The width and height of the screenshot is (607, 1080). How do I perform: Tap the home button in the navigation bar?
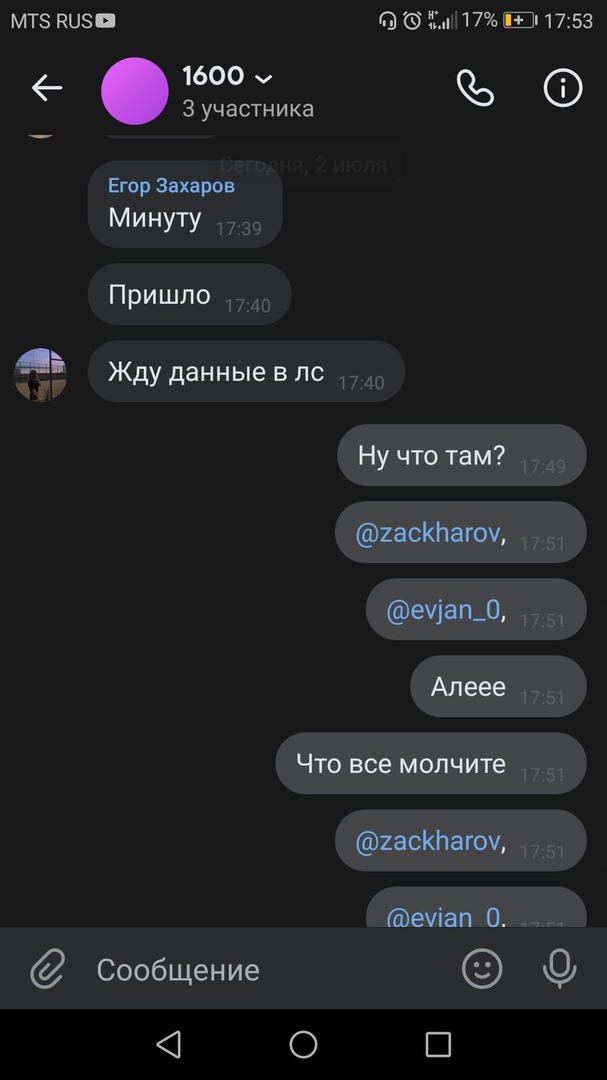[x=303, y=1045]
